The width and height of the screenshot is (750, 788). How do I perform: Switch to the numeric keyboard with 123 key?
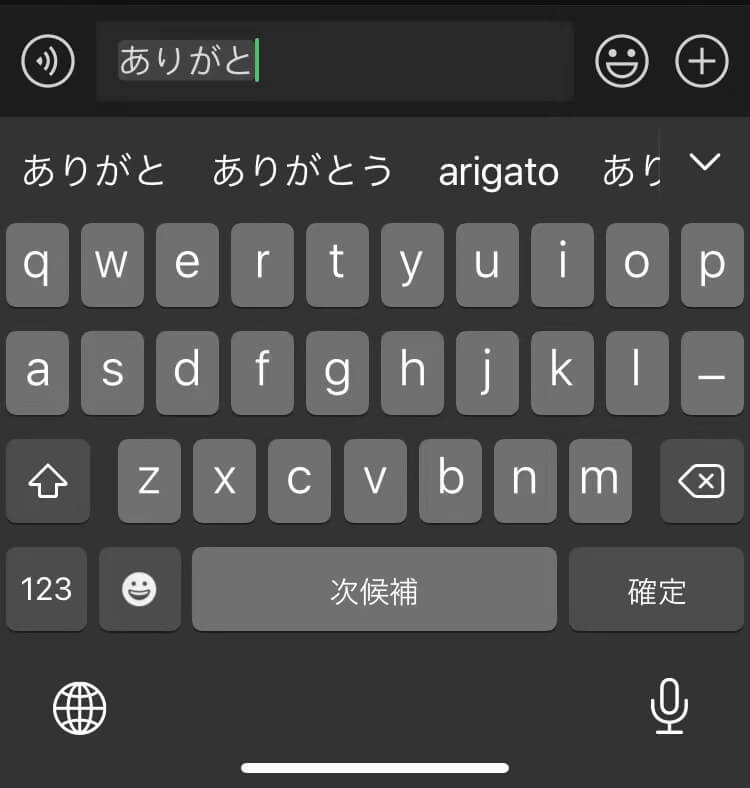tap(46, 590)
